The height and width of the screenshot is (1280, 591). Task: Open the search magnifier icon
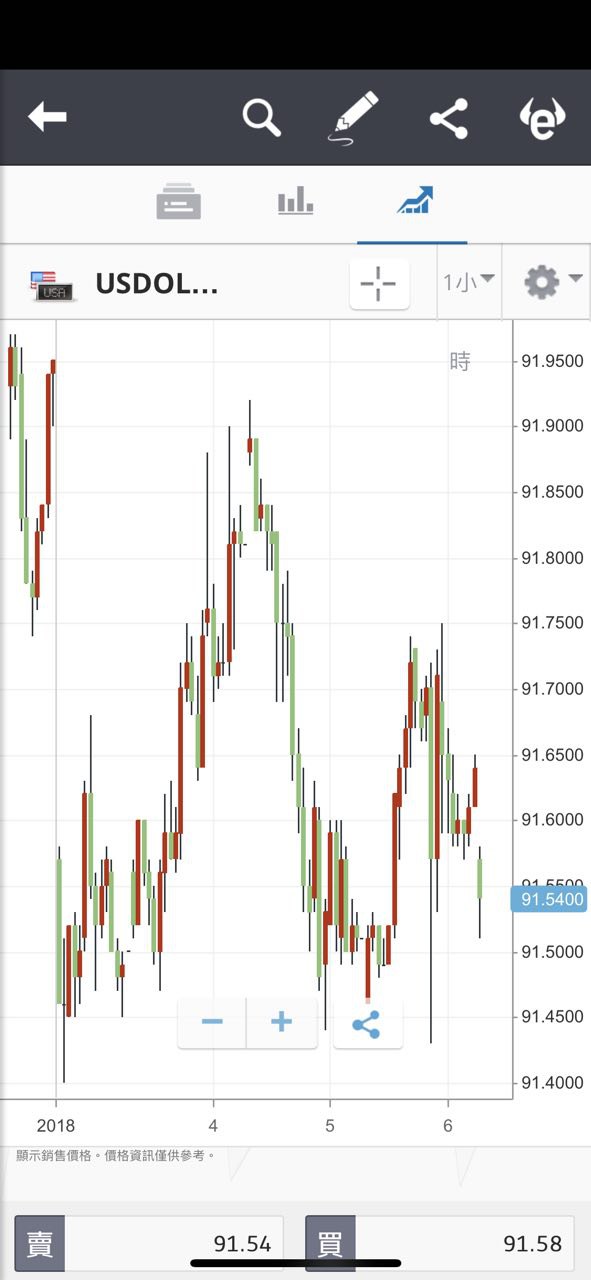(x=262, y=118)
